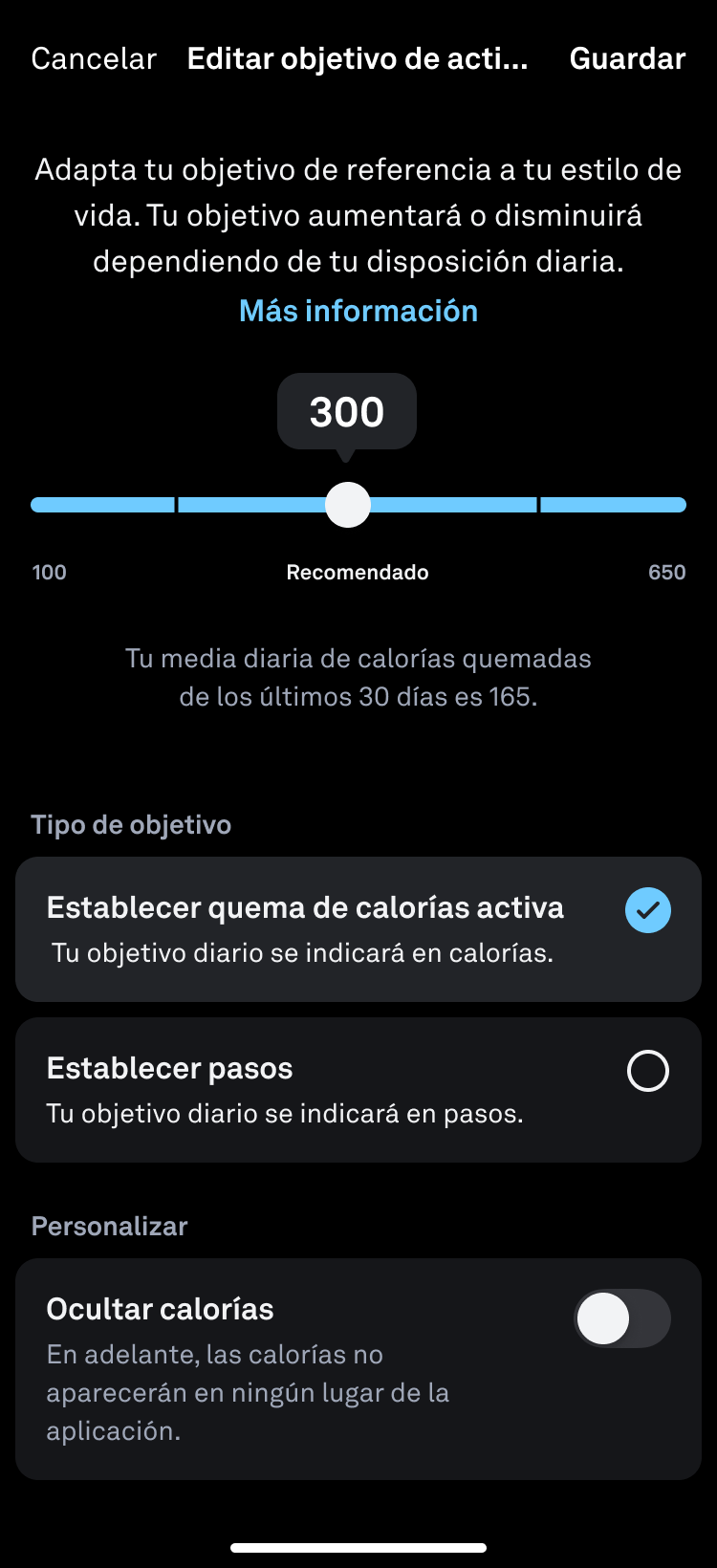Open the Más información link
Image resolution: width=717 pixels, height=1568 pixels.
coord(358,311)
